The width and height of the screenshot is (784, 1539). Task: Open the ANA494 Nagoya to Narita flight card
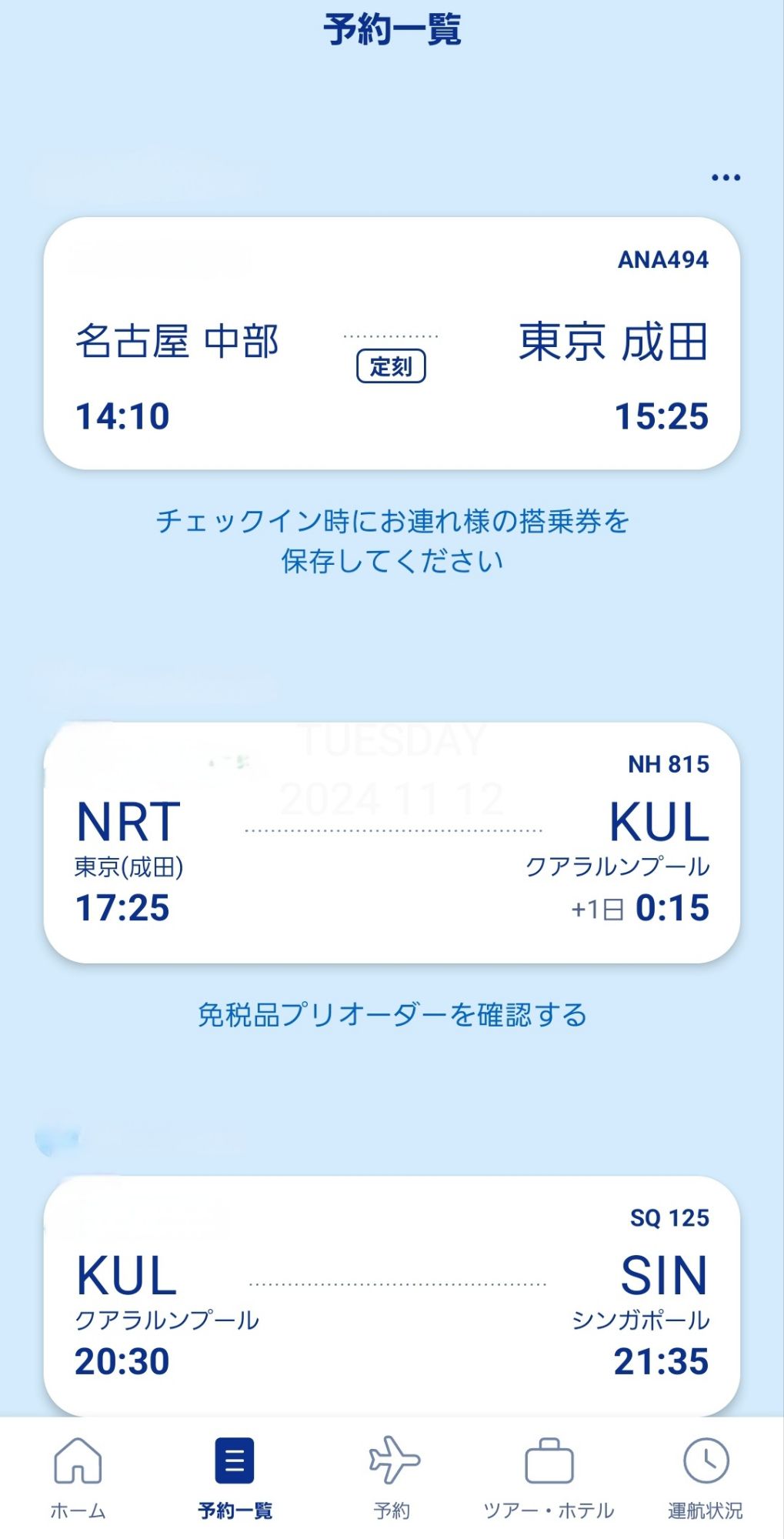(x=392, y=343)
